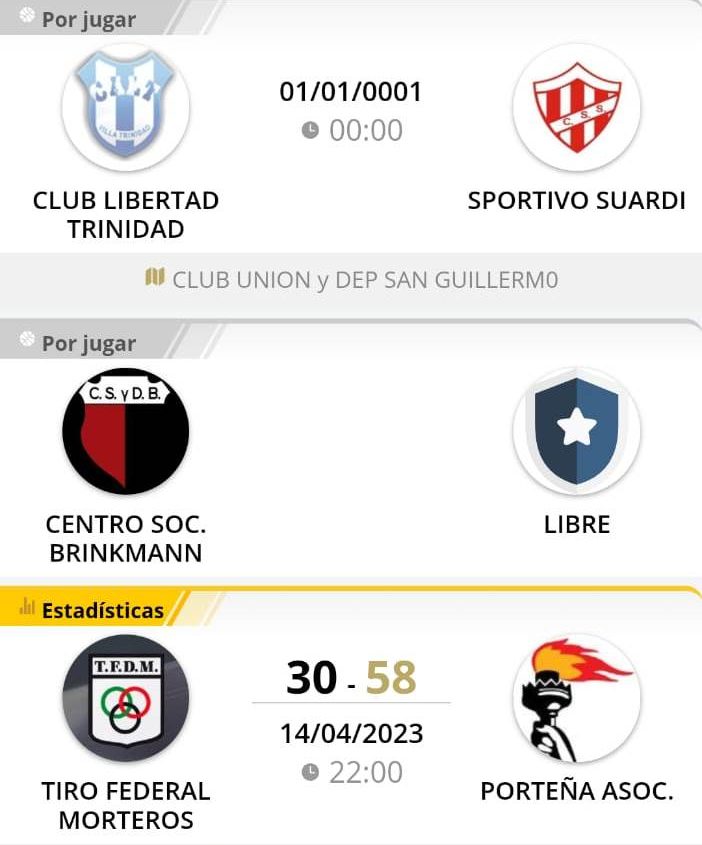View the Club Libertad Trinidad team logo
This screenshot has width=702, height=845.
click(126, 107)
